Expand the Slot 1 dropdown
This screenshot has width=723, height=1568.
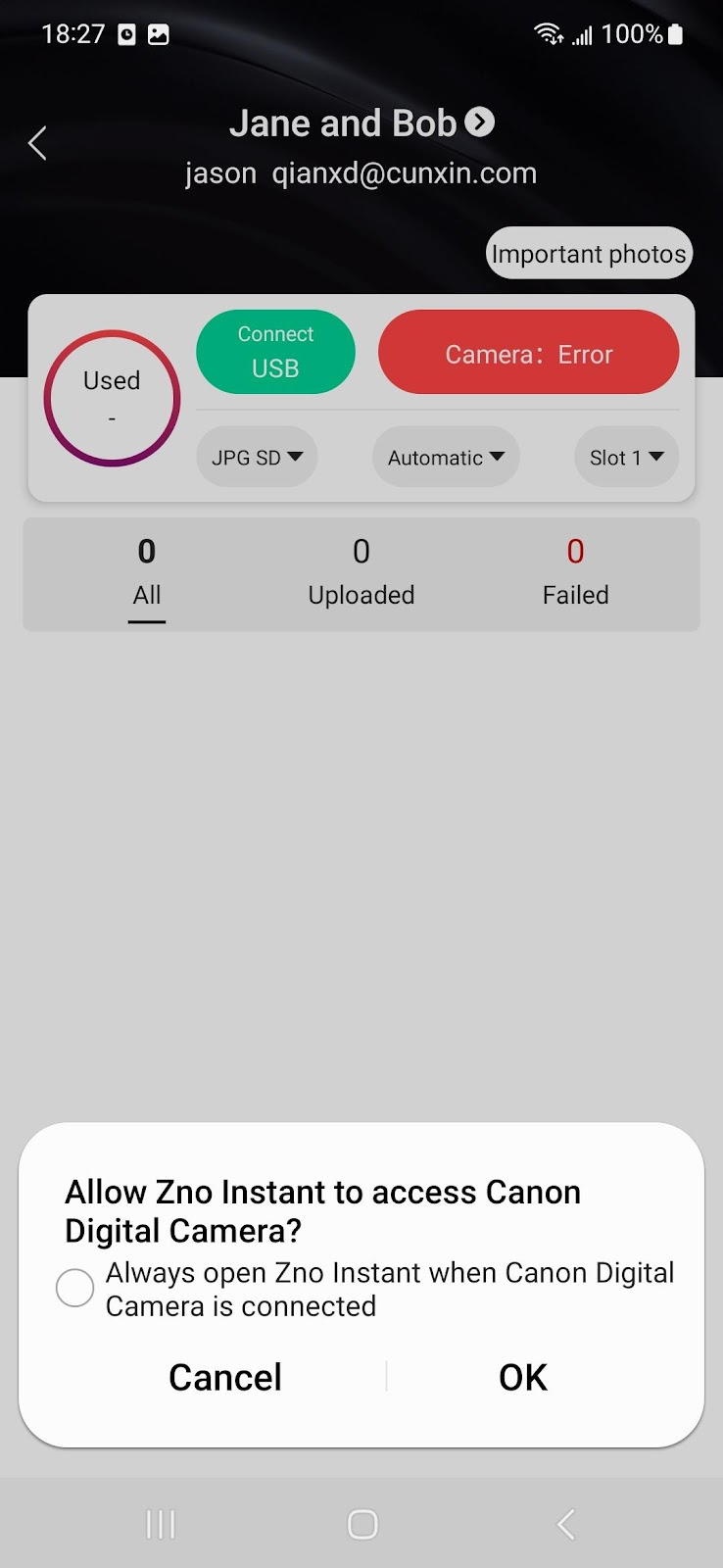626,458
